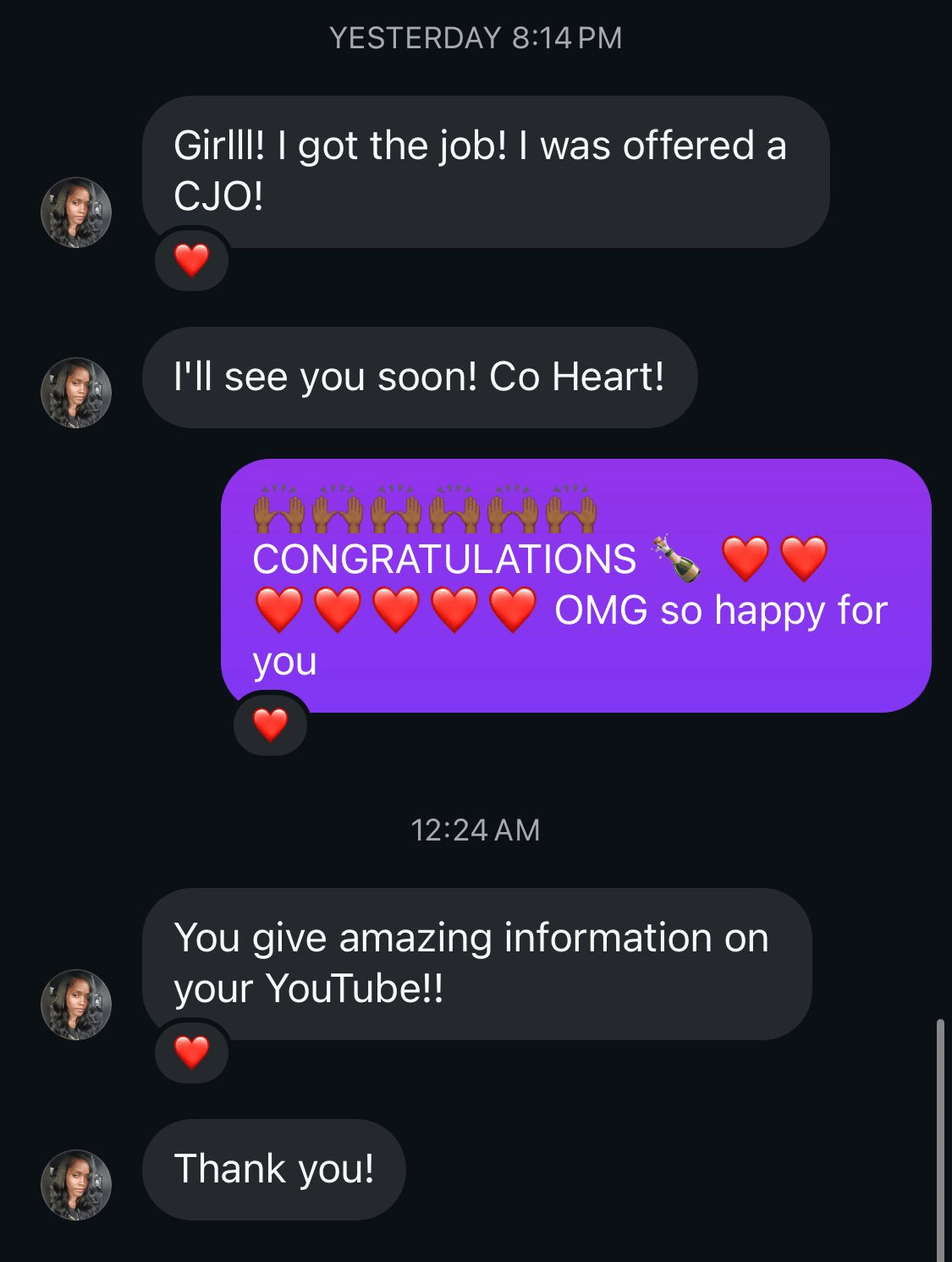Tap avatar next to "I'll see you soon" message

point(76,393)
